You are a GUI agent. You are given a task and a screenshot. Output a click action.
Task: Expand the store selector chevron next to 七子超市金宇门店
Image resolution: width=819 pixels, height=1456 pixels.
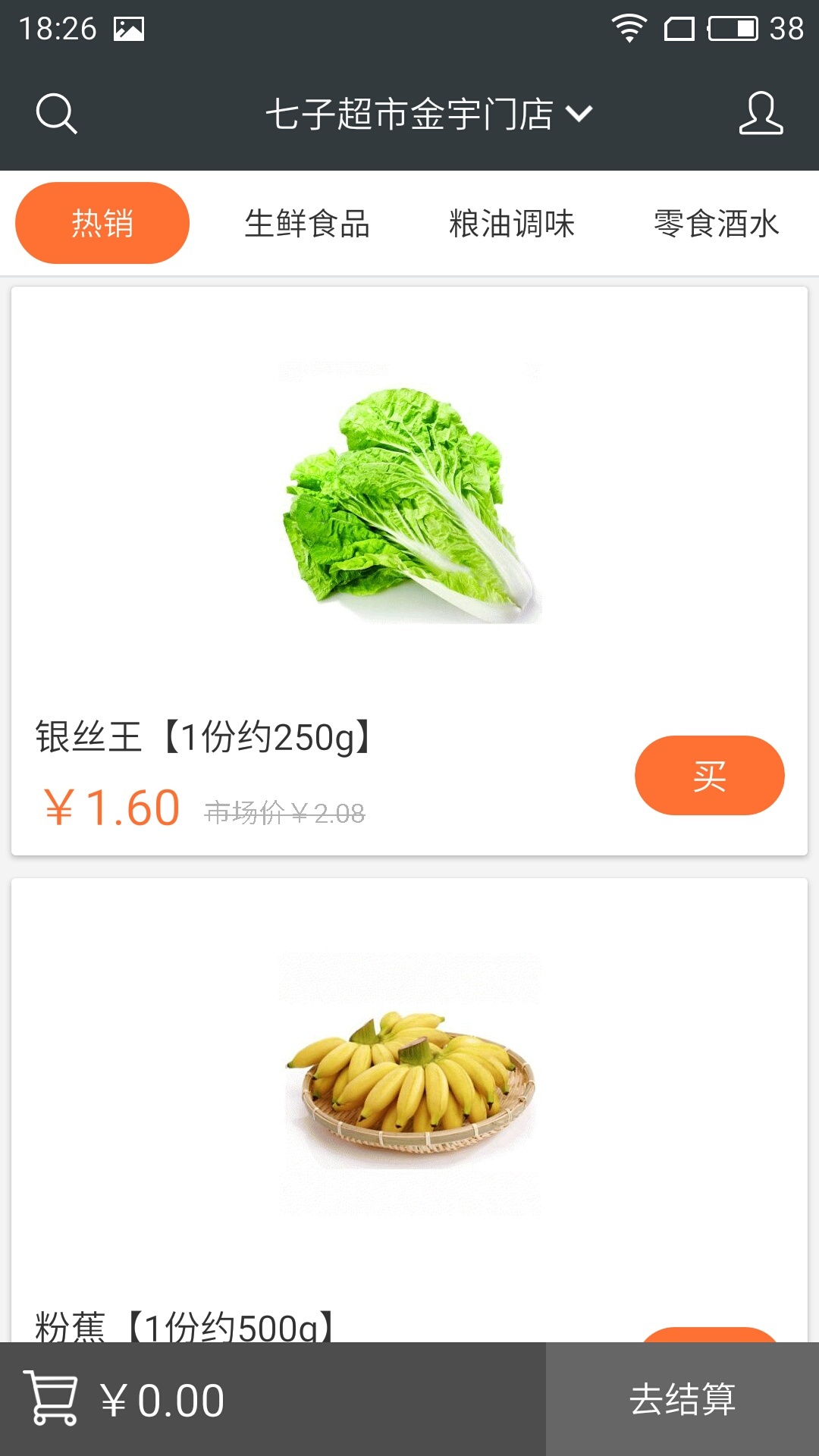tap(579, 114)
